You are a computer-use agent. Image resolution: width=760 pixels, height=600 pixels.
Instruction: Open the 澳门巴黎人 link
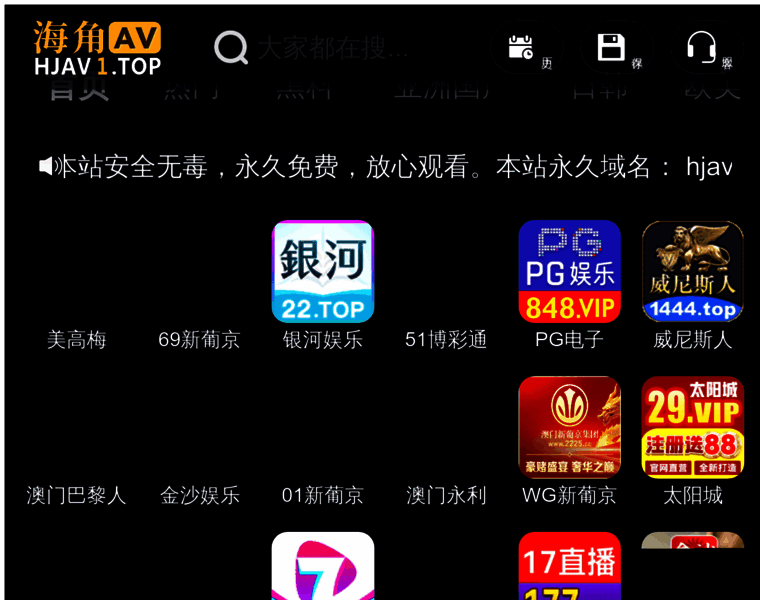point(77,495)
